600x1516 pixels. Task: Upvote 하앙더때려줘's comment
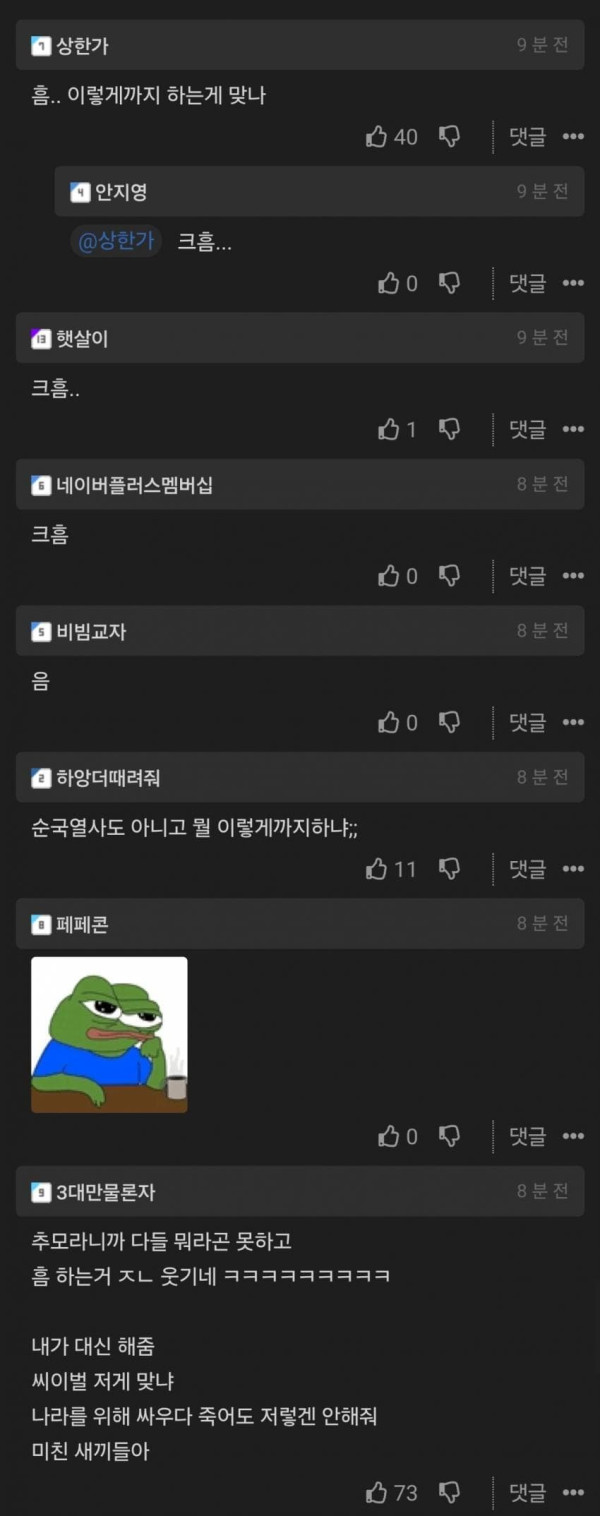377,868
